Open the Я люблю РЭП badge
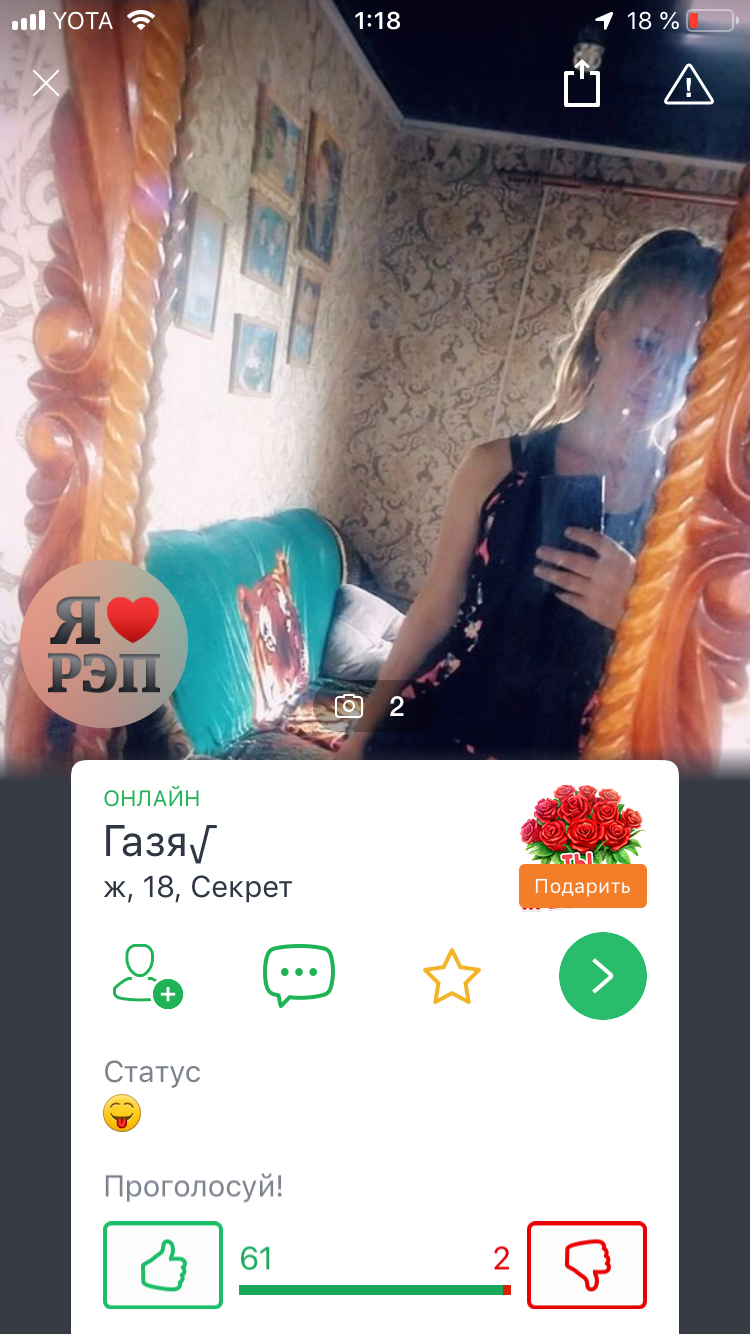 pos(104,644)
